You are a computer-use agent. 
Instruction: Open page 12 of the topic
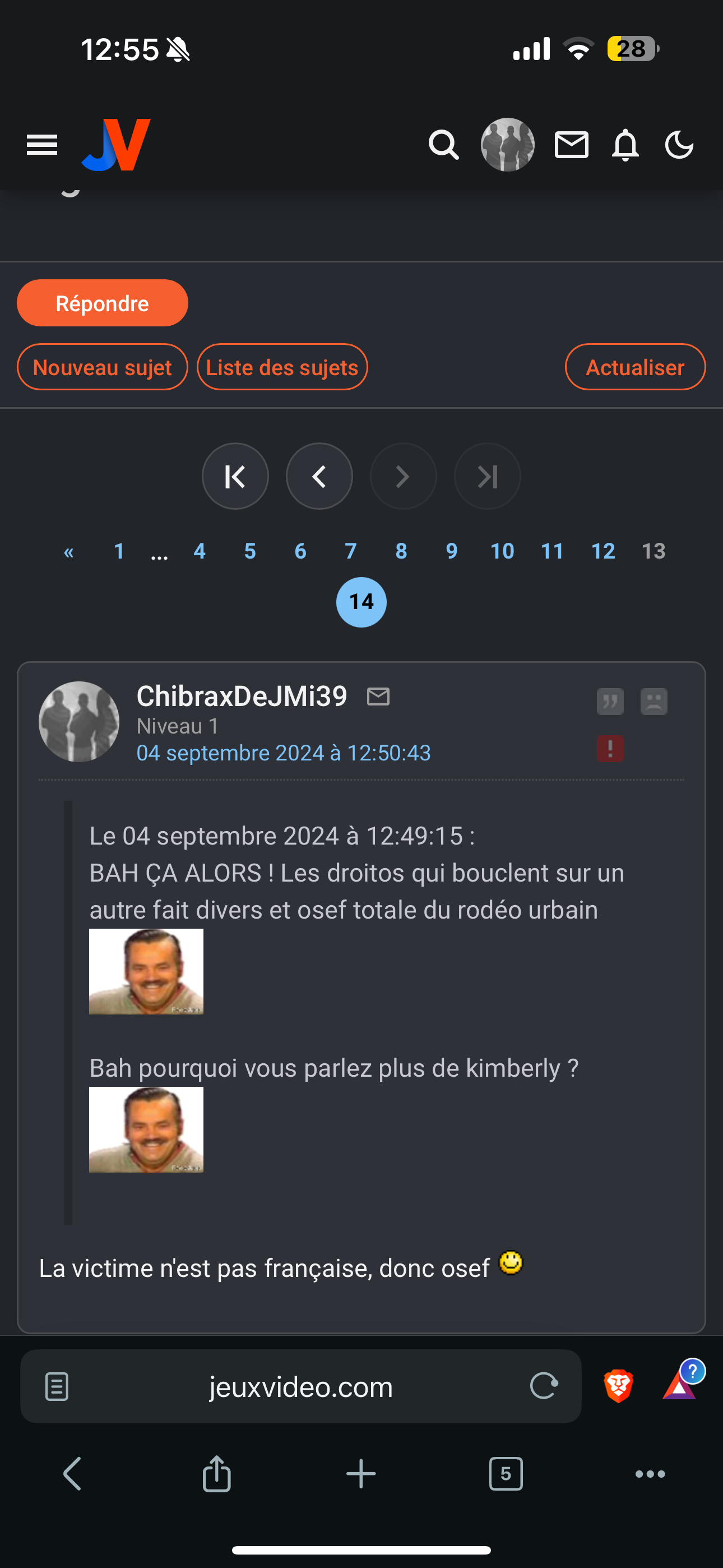tap(603, 551)
